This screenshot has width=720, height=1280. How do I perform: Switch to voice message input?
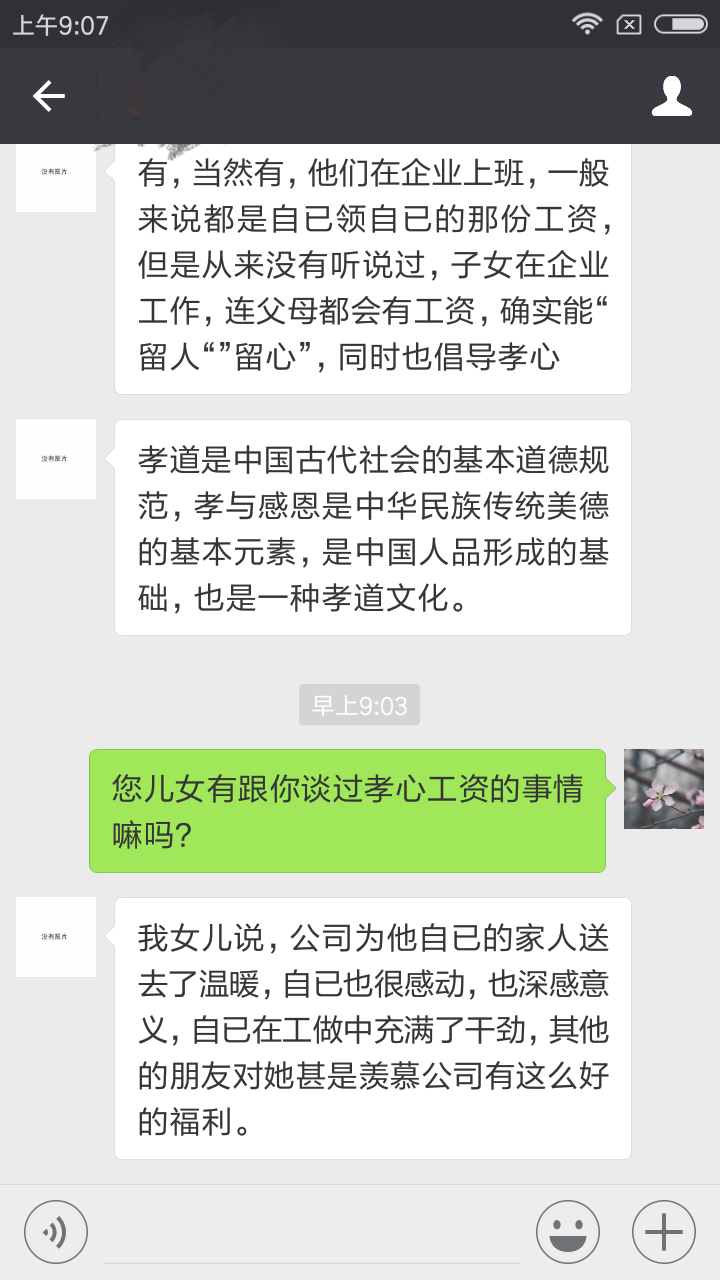click(56, 1232)
